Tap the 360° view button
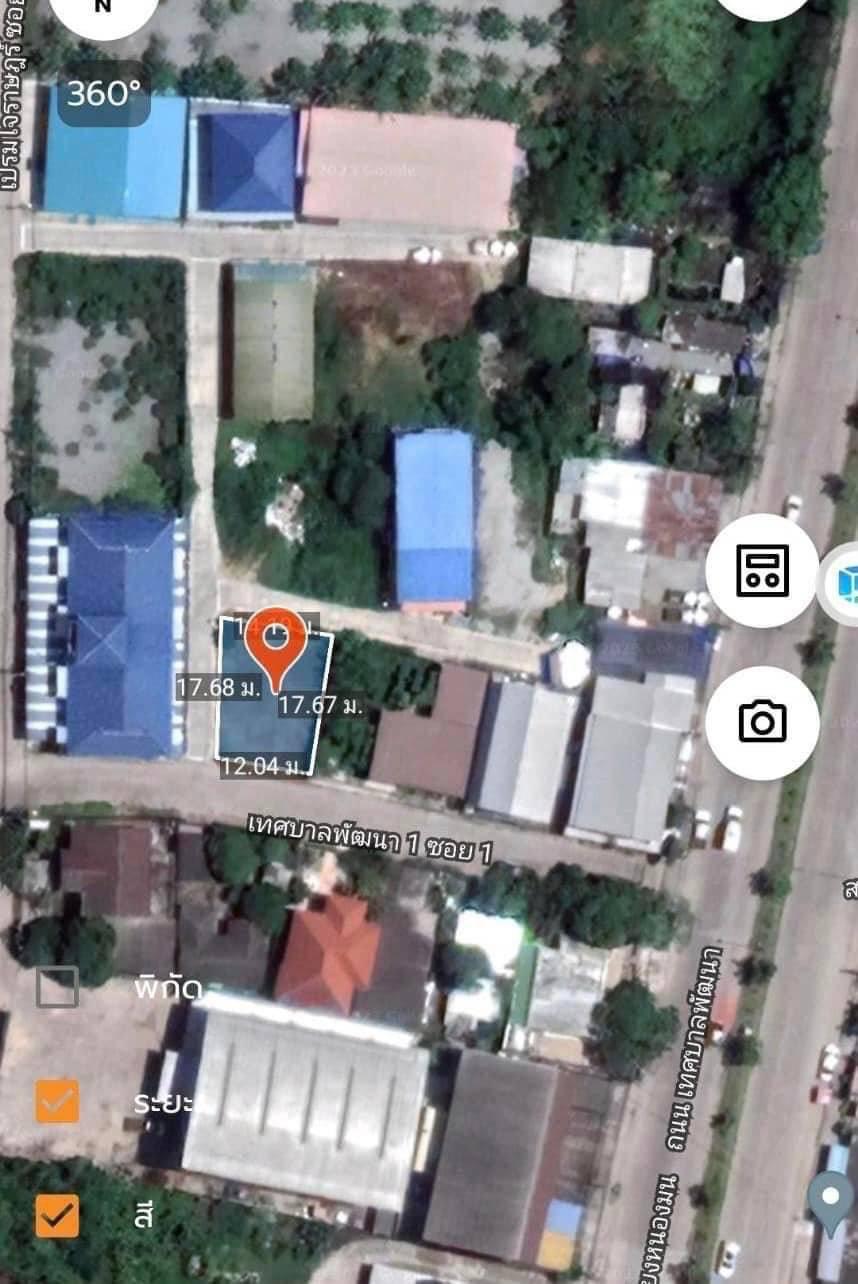 pos(103,94)
